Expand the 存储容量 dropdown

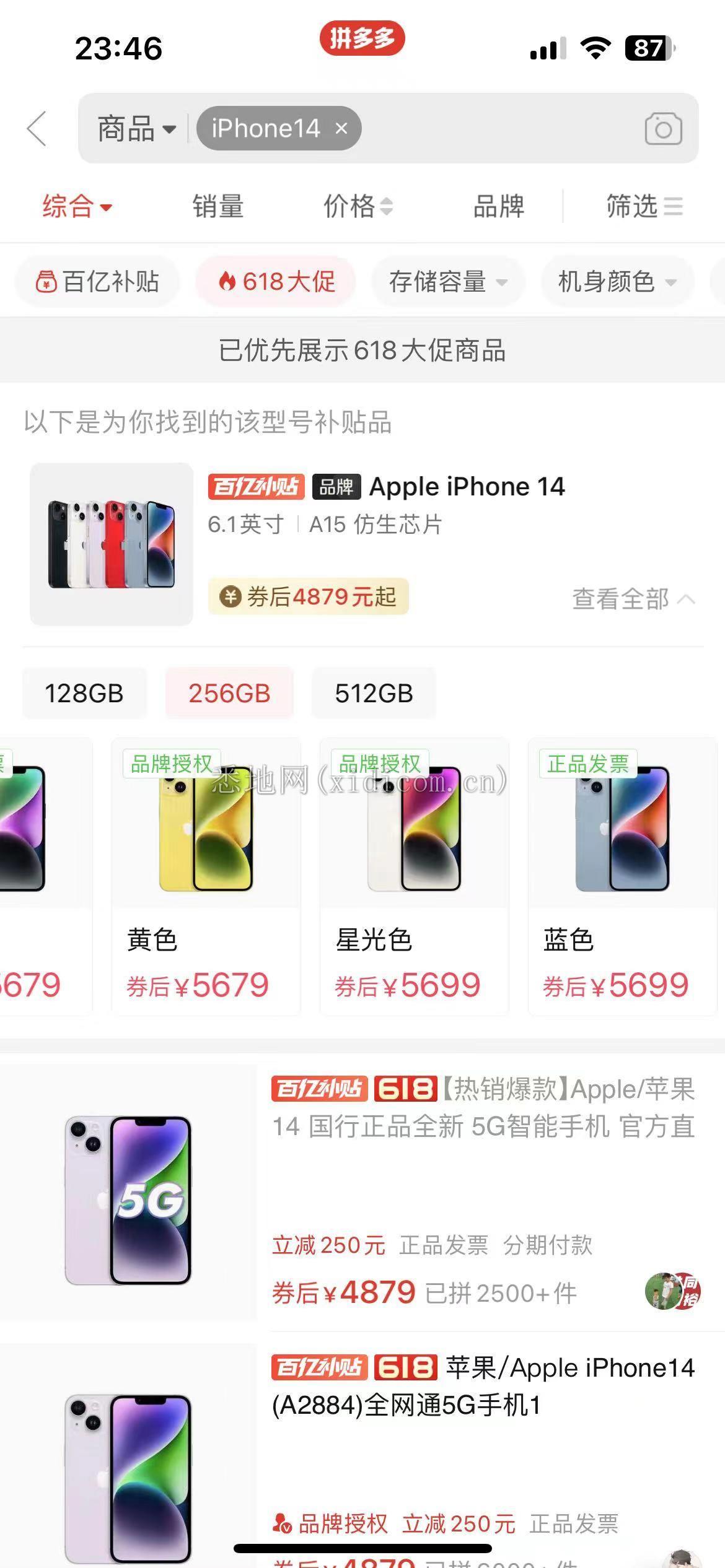(x=448, y=282)
